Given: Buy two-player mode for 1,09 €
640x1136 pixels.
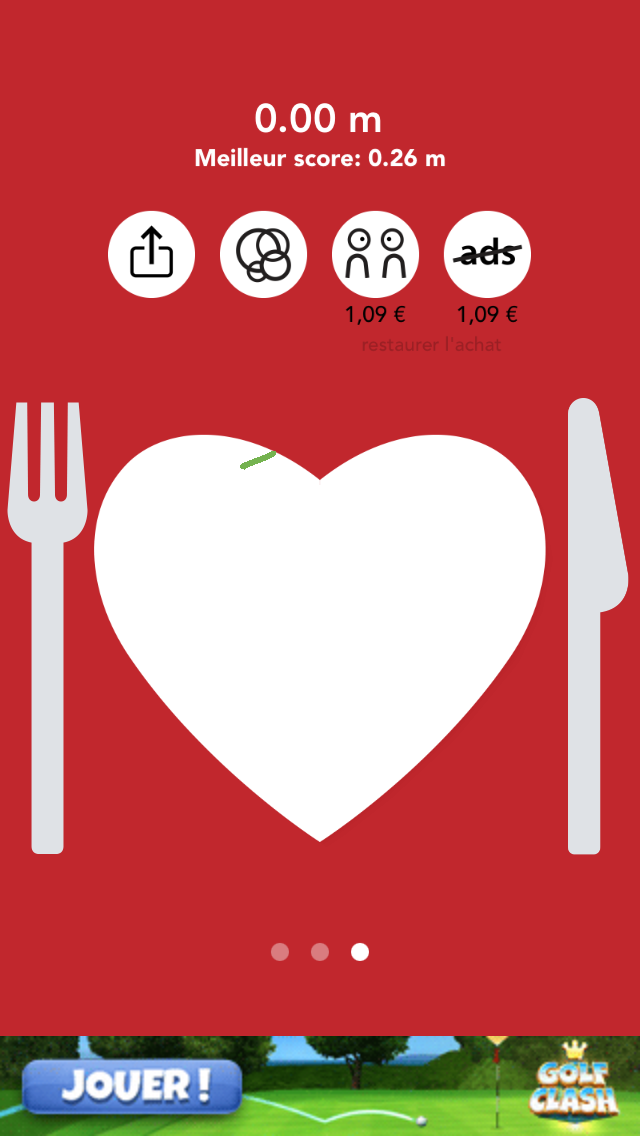Looking at the screenshot, I should pyautogui.click(x=376, y=254).
